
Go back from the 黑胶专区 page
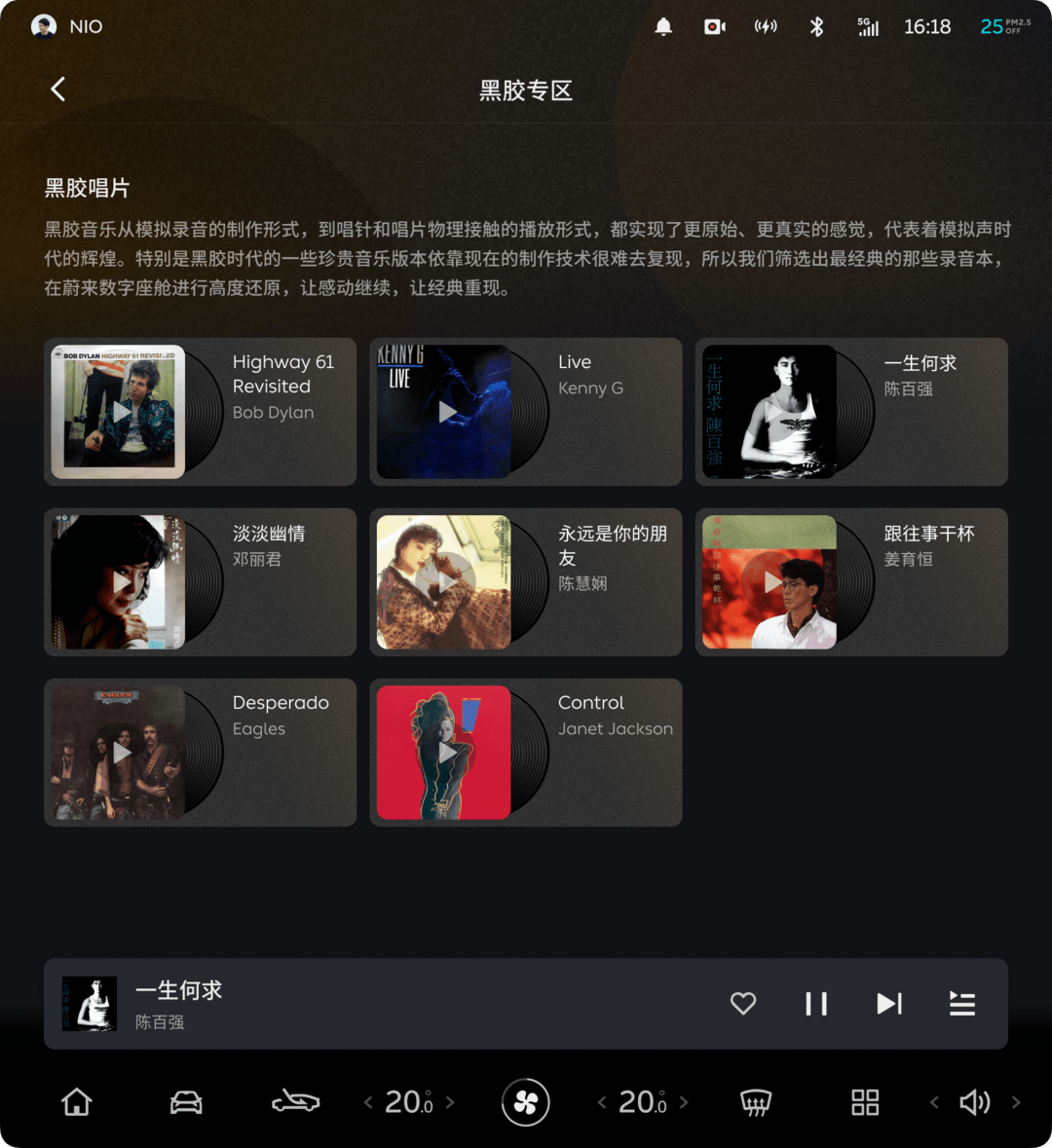58,90
